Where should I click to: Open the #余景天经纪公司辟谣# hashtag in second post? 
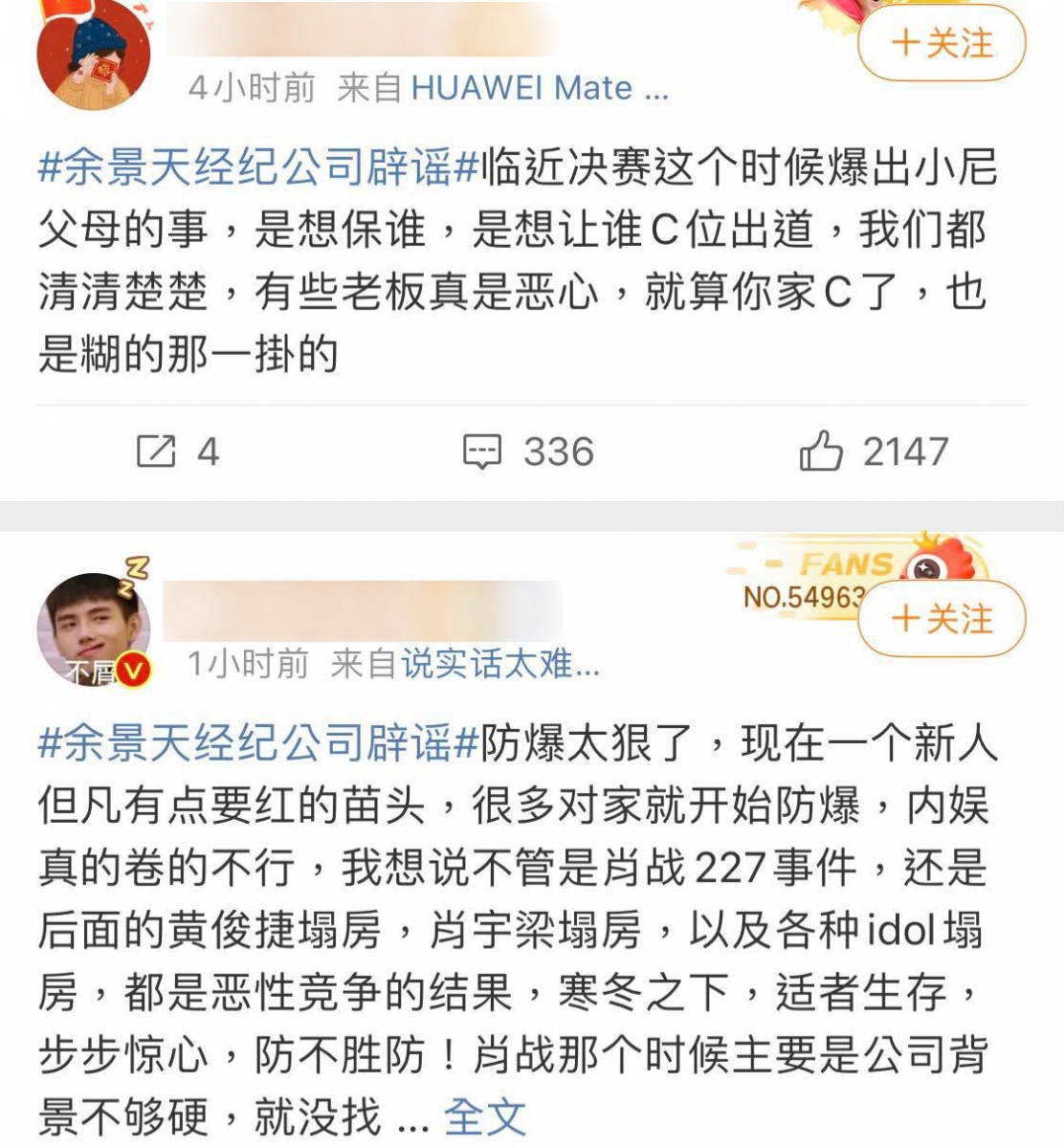[x=256, y=743]
